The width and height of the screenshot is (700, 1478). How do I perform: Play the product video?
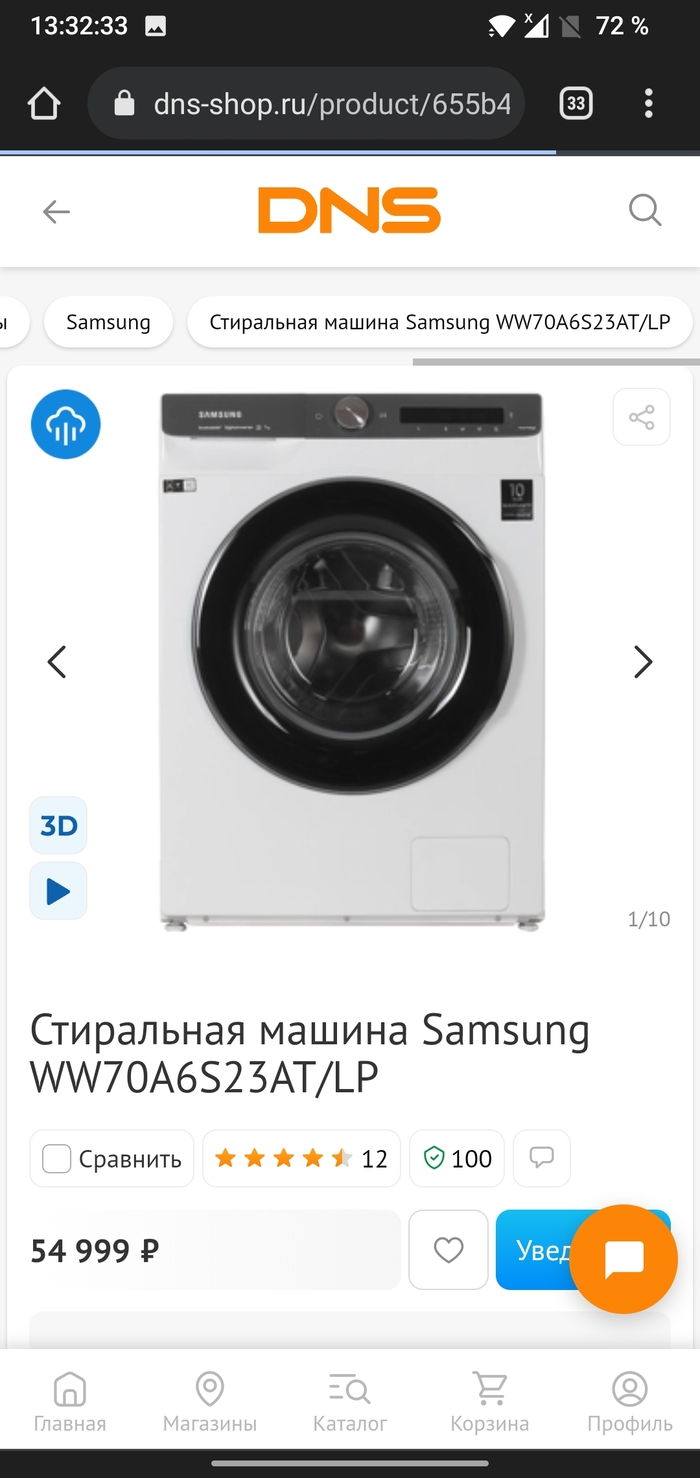(58, 890)
